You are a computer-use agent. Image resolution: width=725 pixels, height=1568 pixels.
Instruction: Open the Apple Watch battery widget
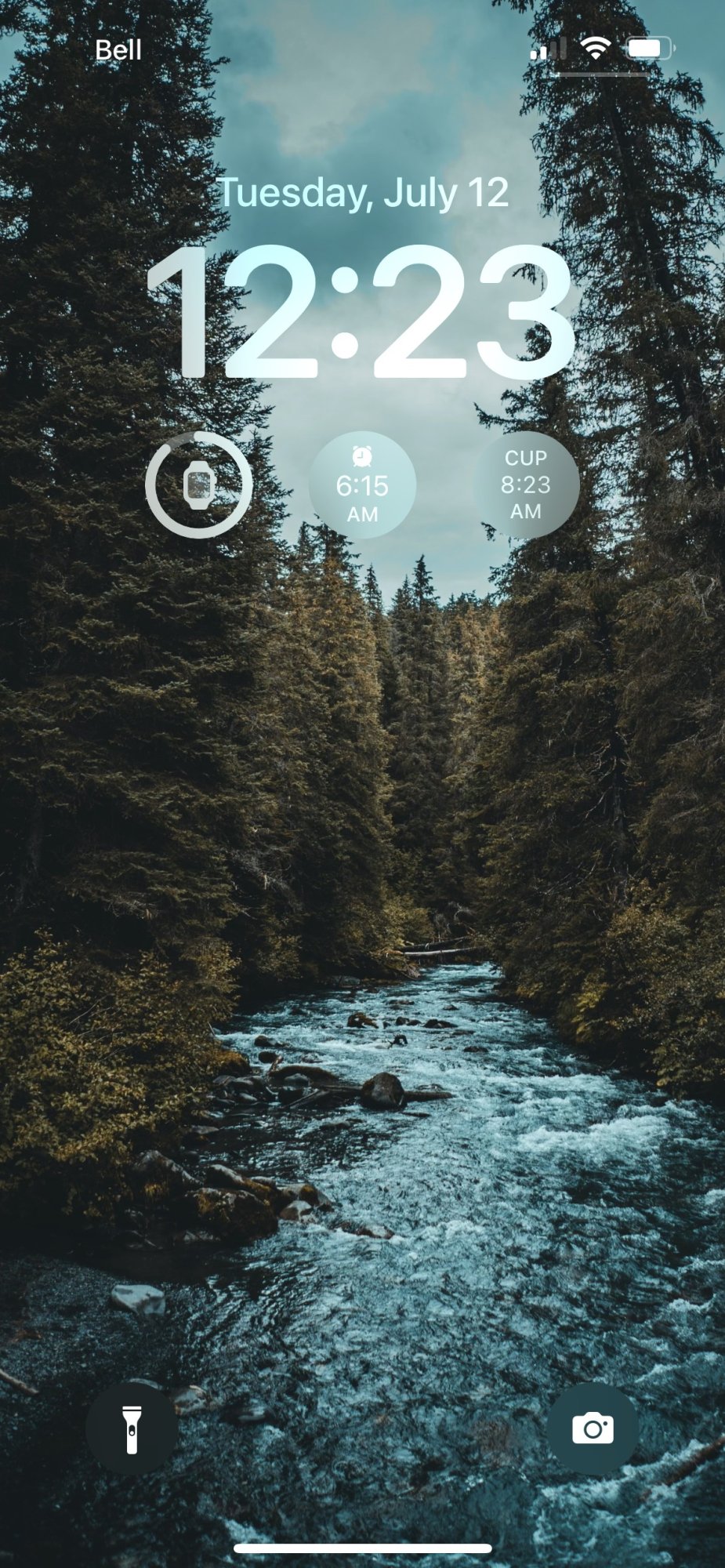[199, 485]
